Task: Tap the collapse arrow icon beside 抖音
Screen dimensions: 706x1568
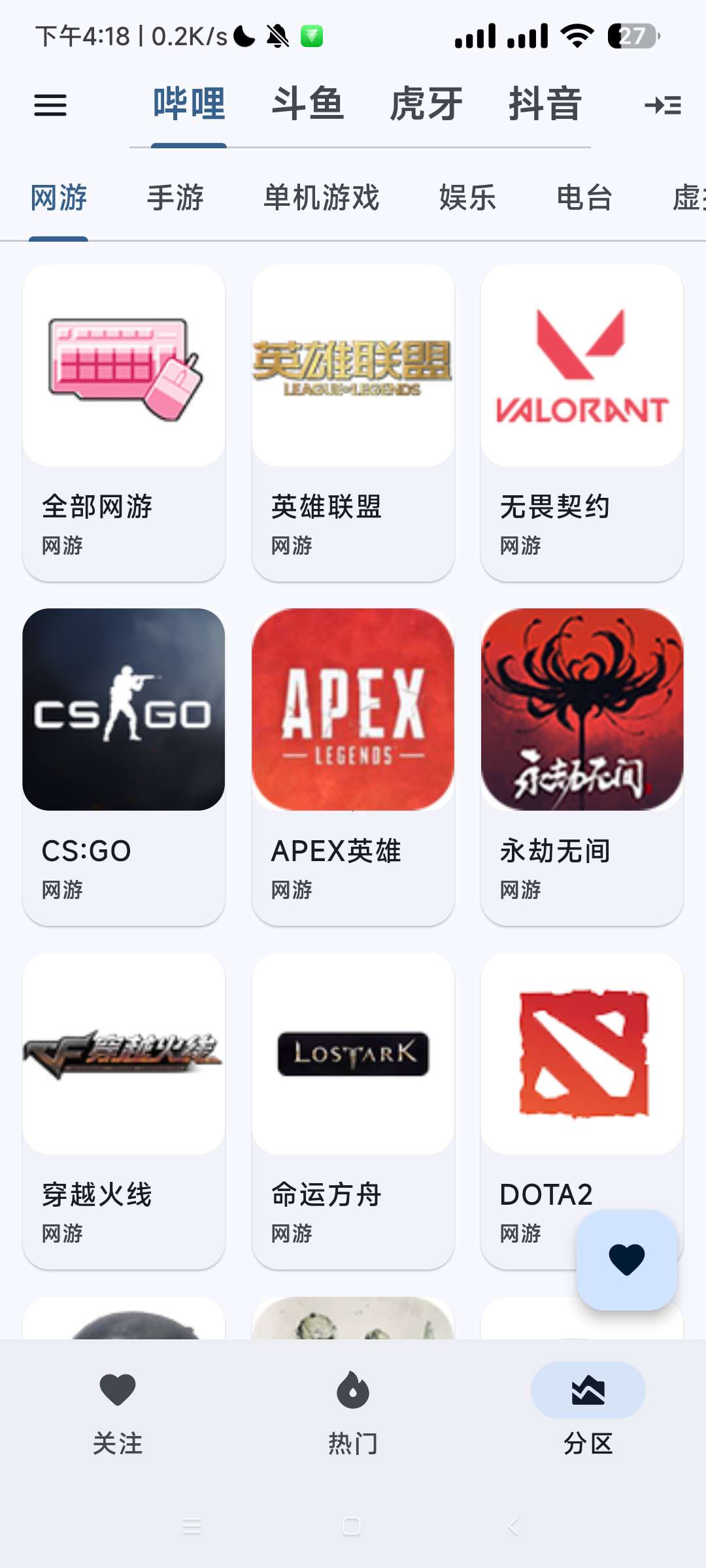Action: tap(662, 105)
